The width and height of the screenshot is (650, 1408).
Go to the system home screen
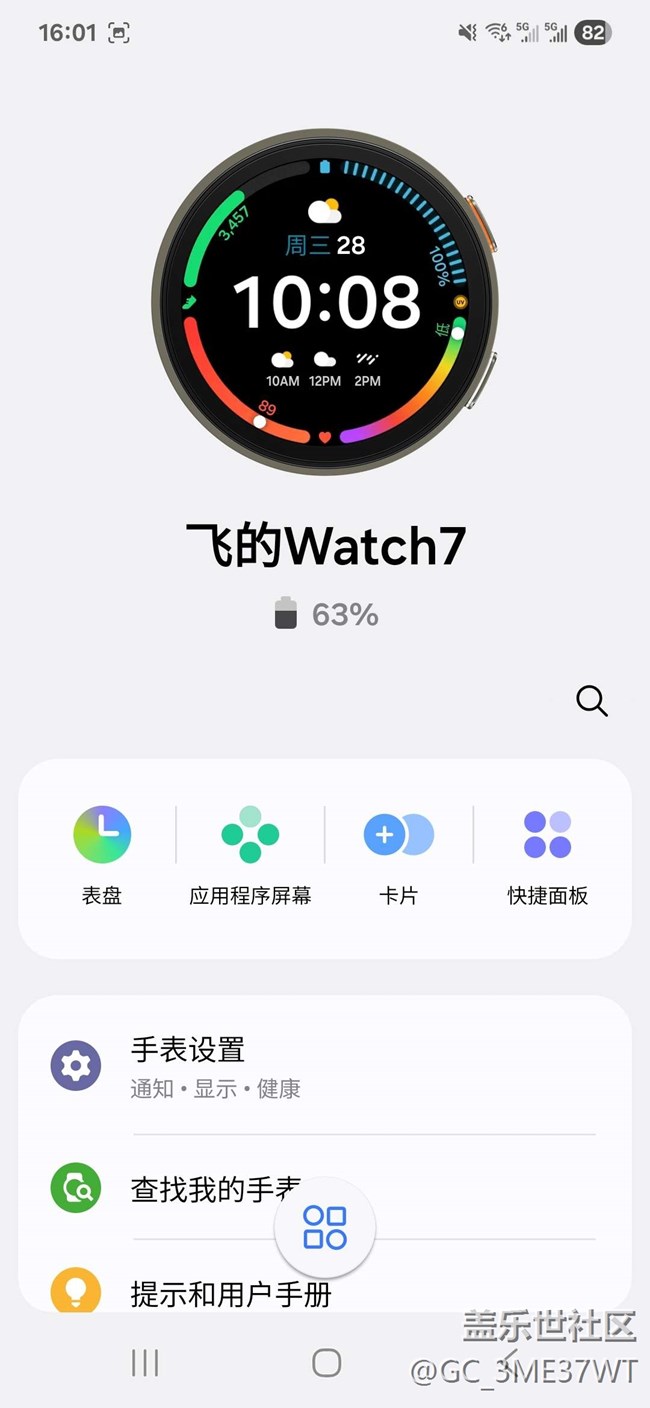point(326,1362)
